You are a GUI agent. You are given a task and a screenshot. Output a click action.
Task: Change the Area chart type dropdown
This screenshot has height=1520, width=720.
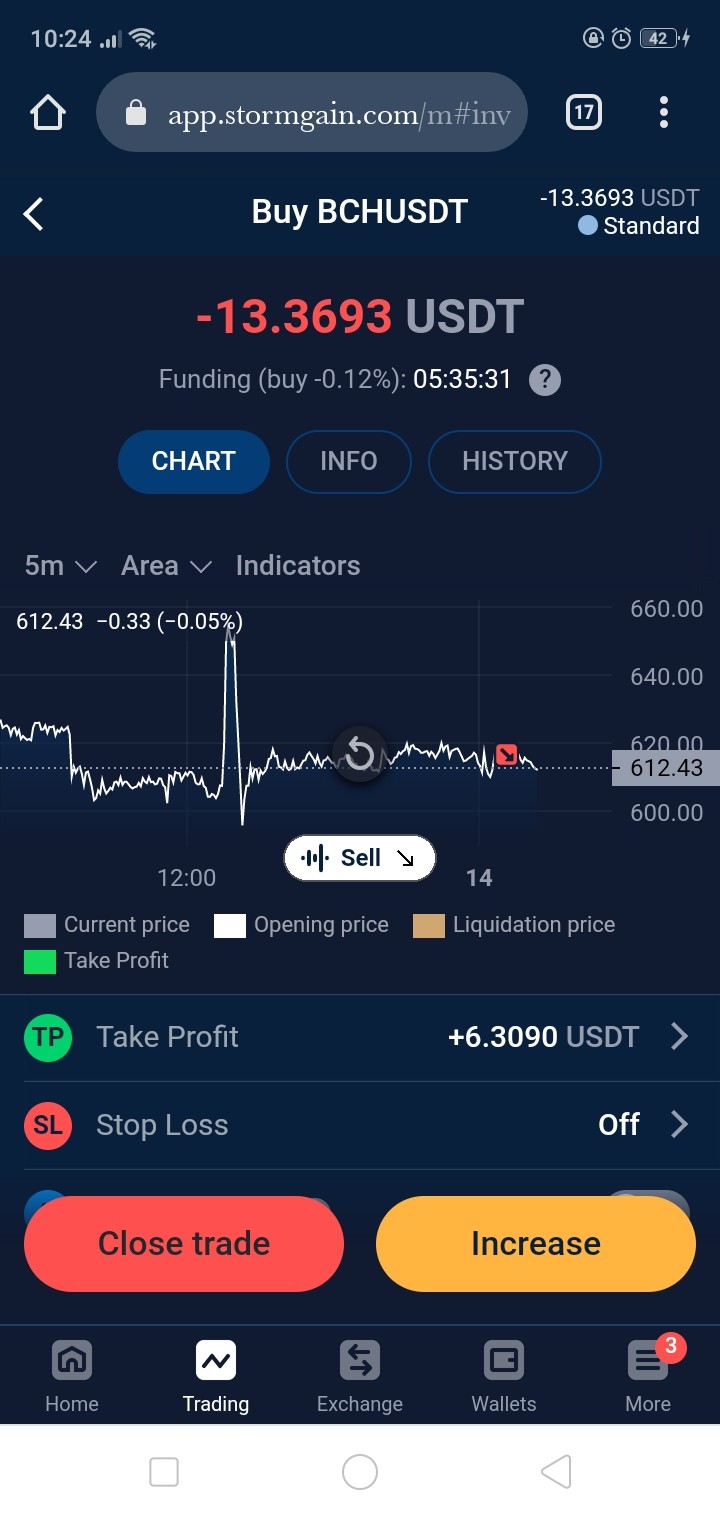click(166, 566)
